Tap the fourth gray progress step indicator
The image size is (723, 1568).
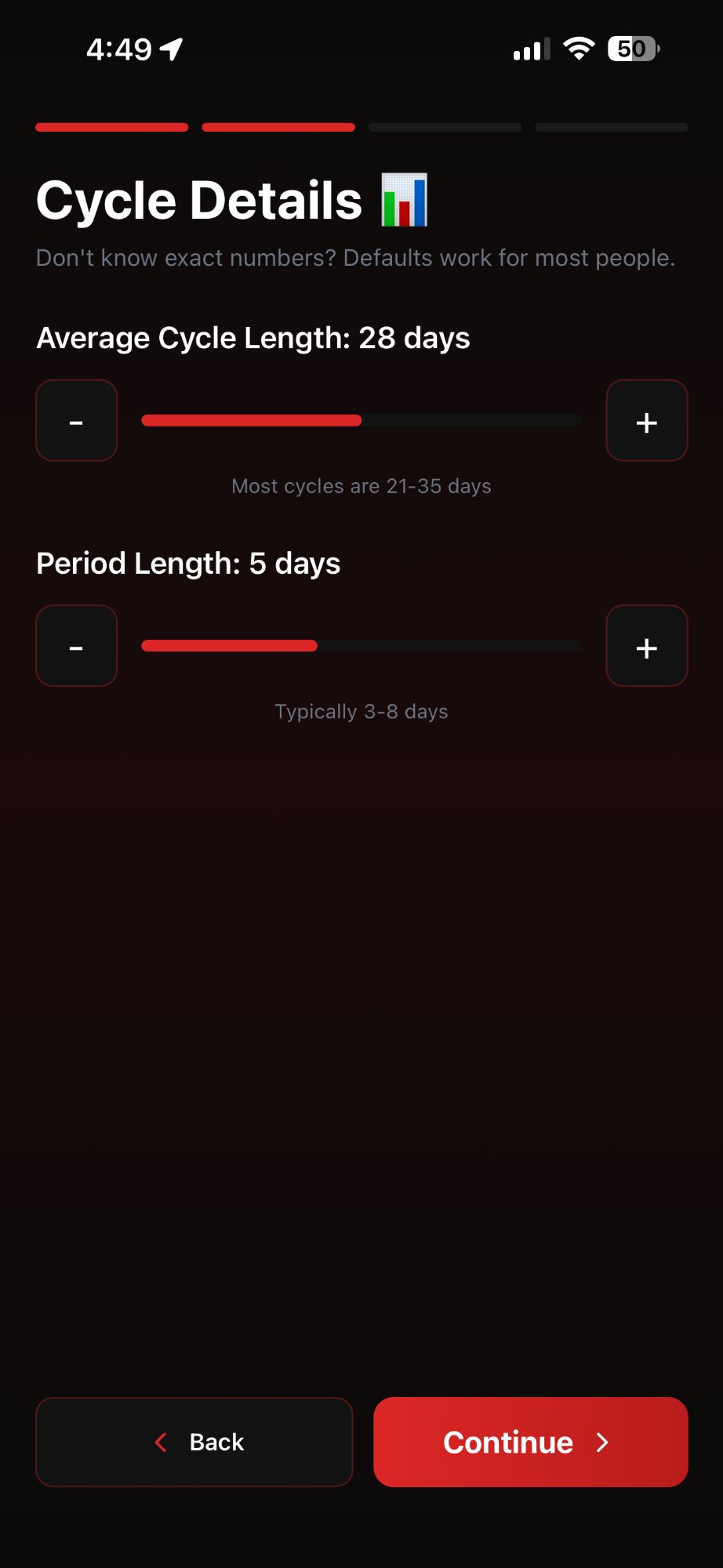[x=611, y=127]
